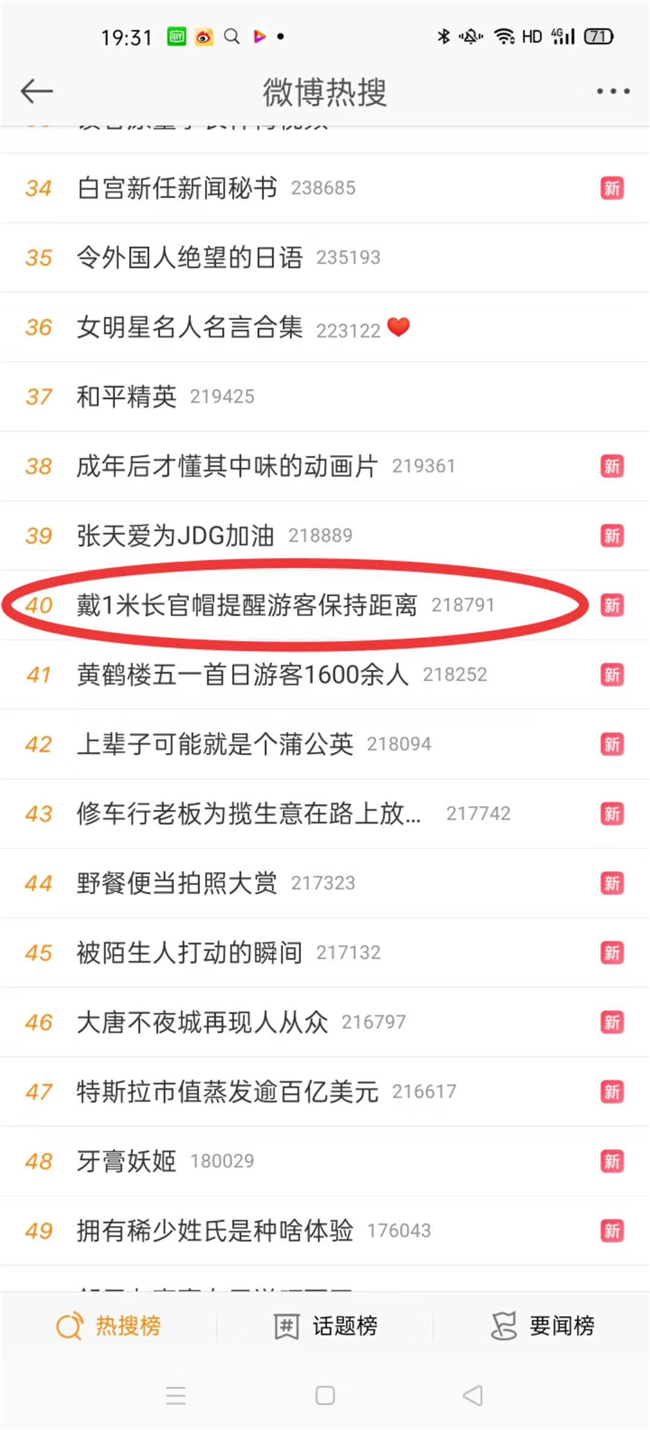The image size is (650, 1430).
Task: Go back from 微博热搜 page
Action: coord(37,91)
